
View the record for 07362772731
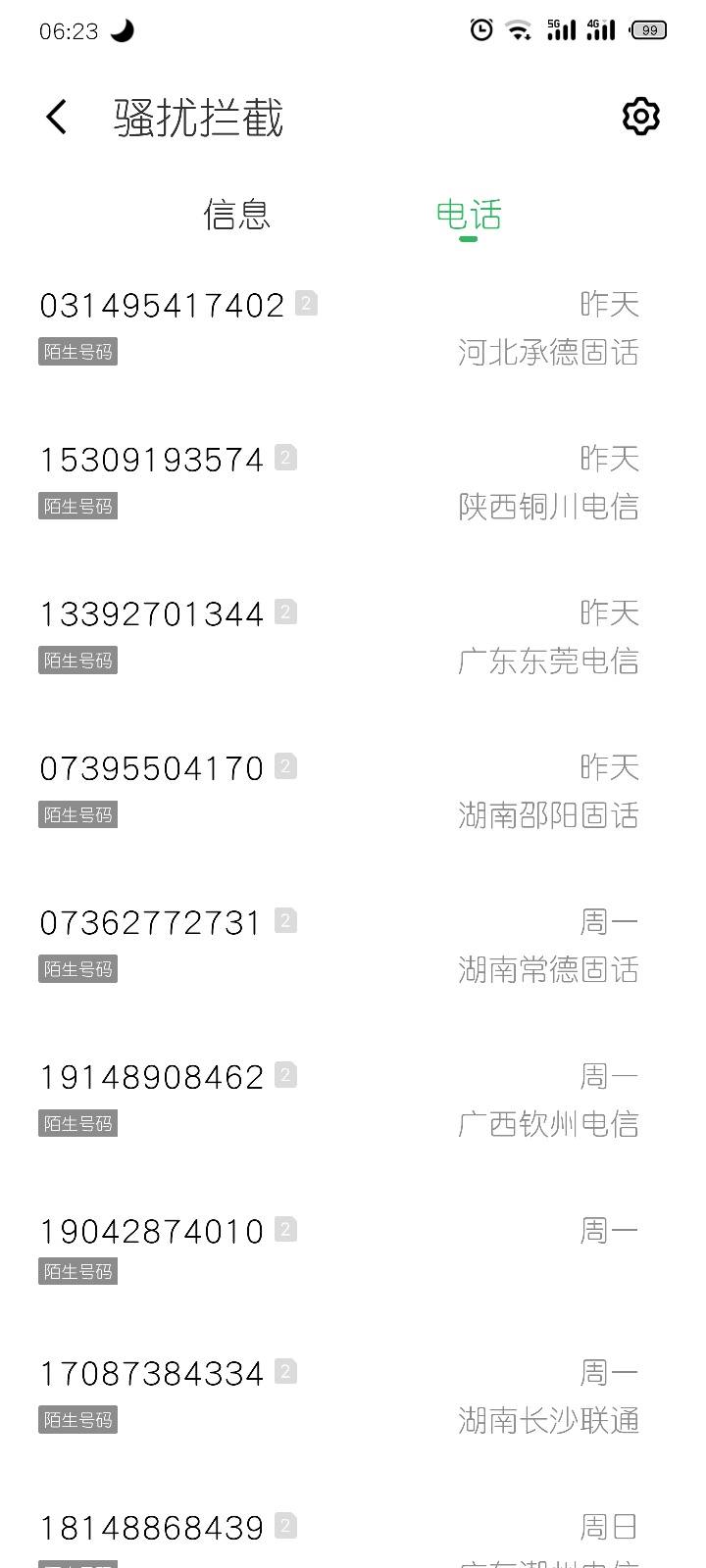pyautogui.click(x=353, y=946)
